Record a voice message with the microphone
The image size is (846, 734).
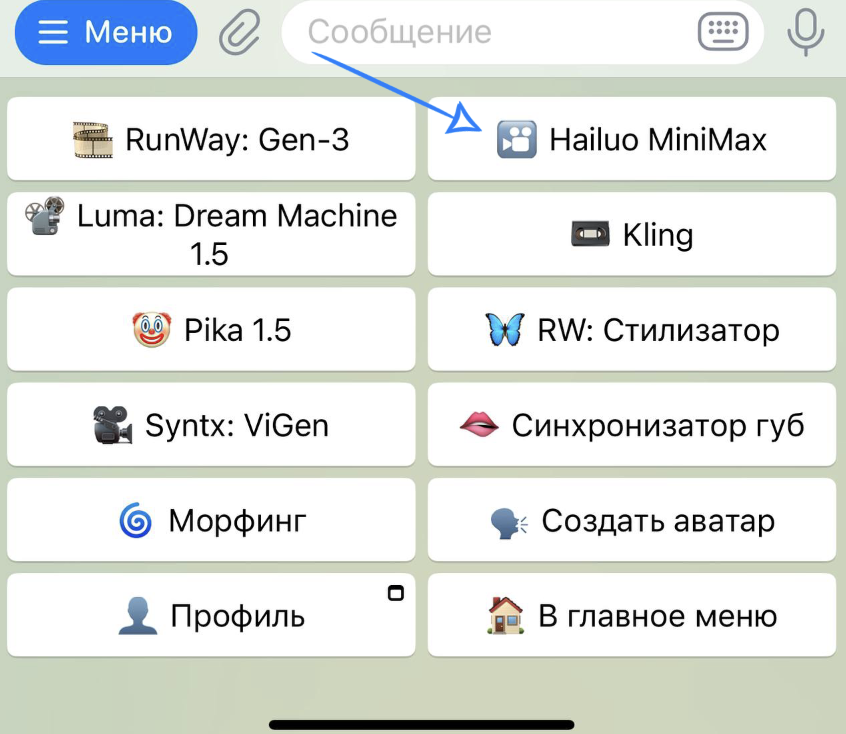point(805,32)
